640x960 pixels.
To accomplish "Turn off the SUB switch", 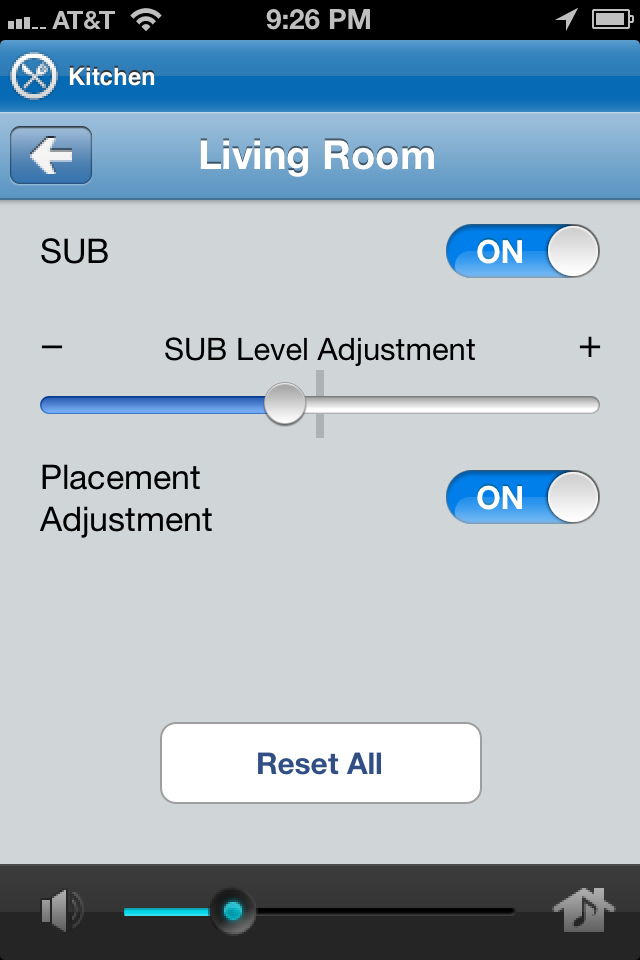I will tap(522, 251).
